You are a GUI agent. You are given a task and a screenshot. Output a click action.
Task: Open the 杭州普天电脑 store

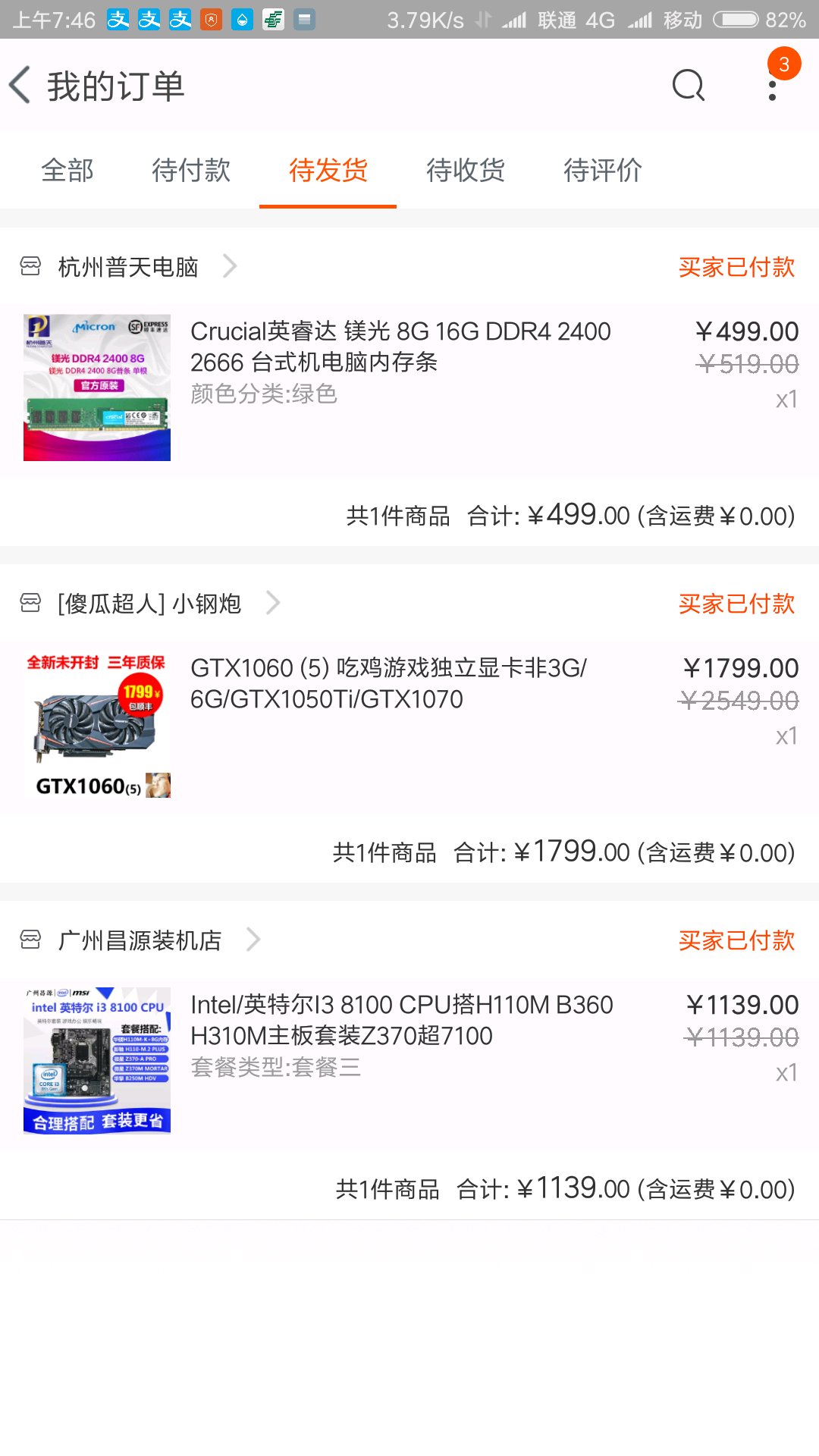tap(128, 266)
